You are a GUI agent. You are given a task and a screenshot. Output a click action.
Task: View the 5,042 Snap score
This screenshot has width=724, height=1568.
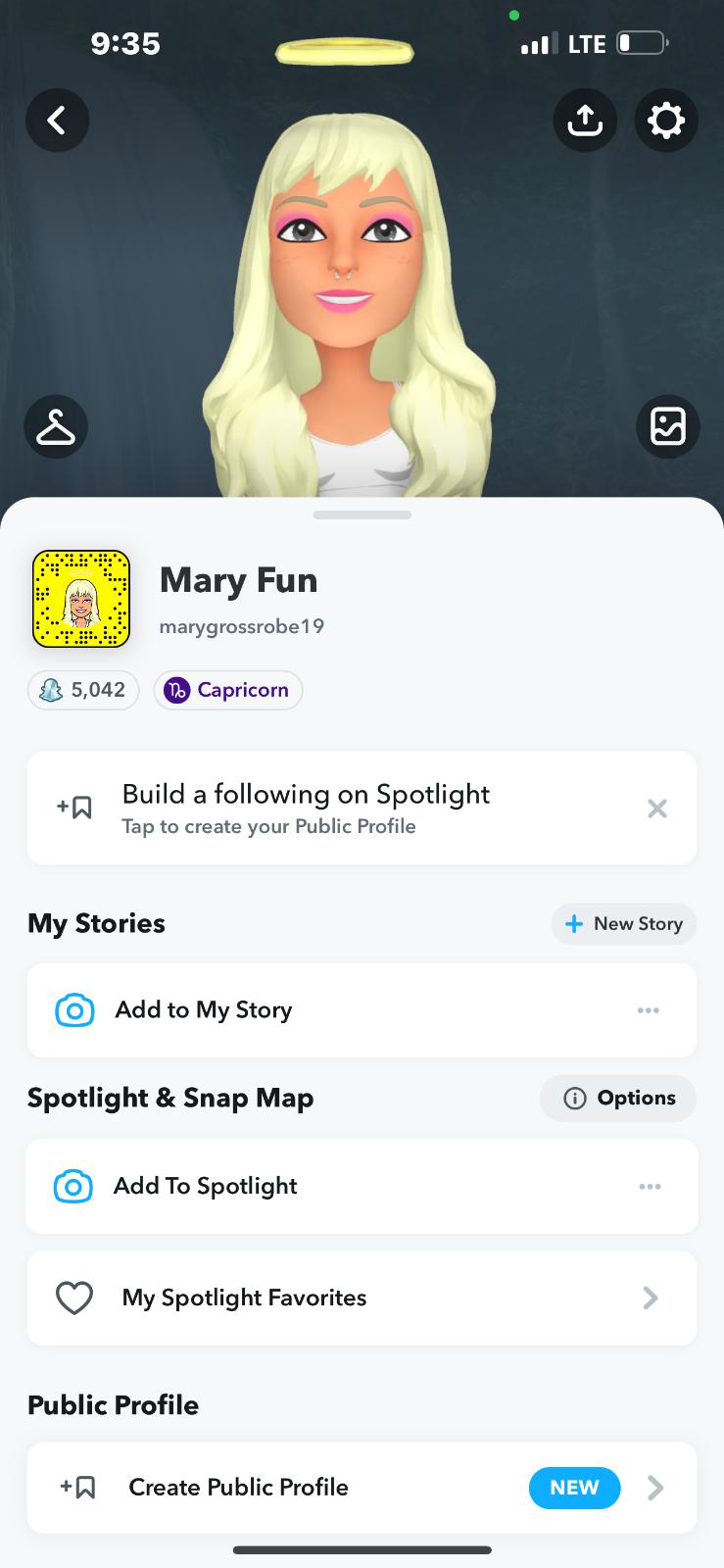coord(83,690)
